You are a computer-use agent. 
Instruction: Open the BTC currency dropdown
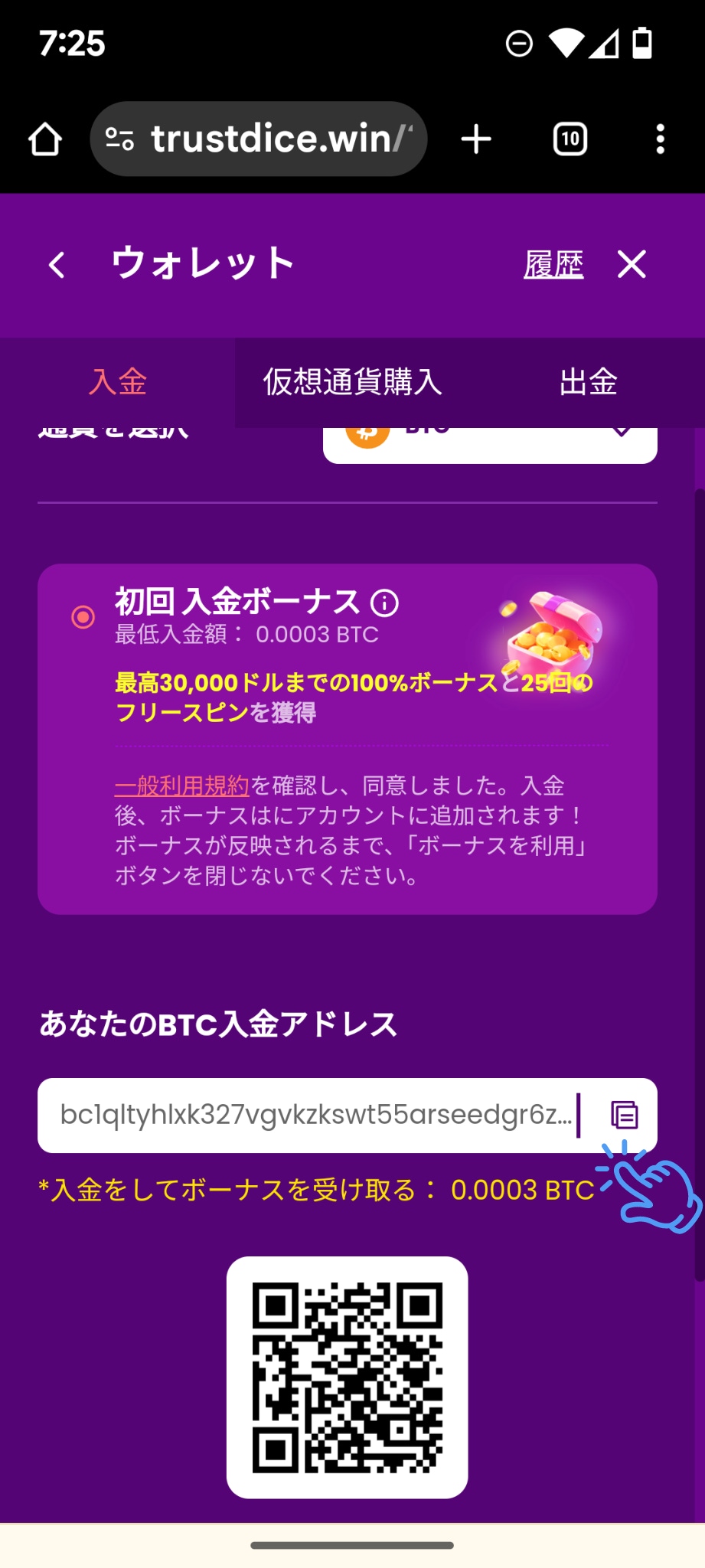(x=622, y=431)
